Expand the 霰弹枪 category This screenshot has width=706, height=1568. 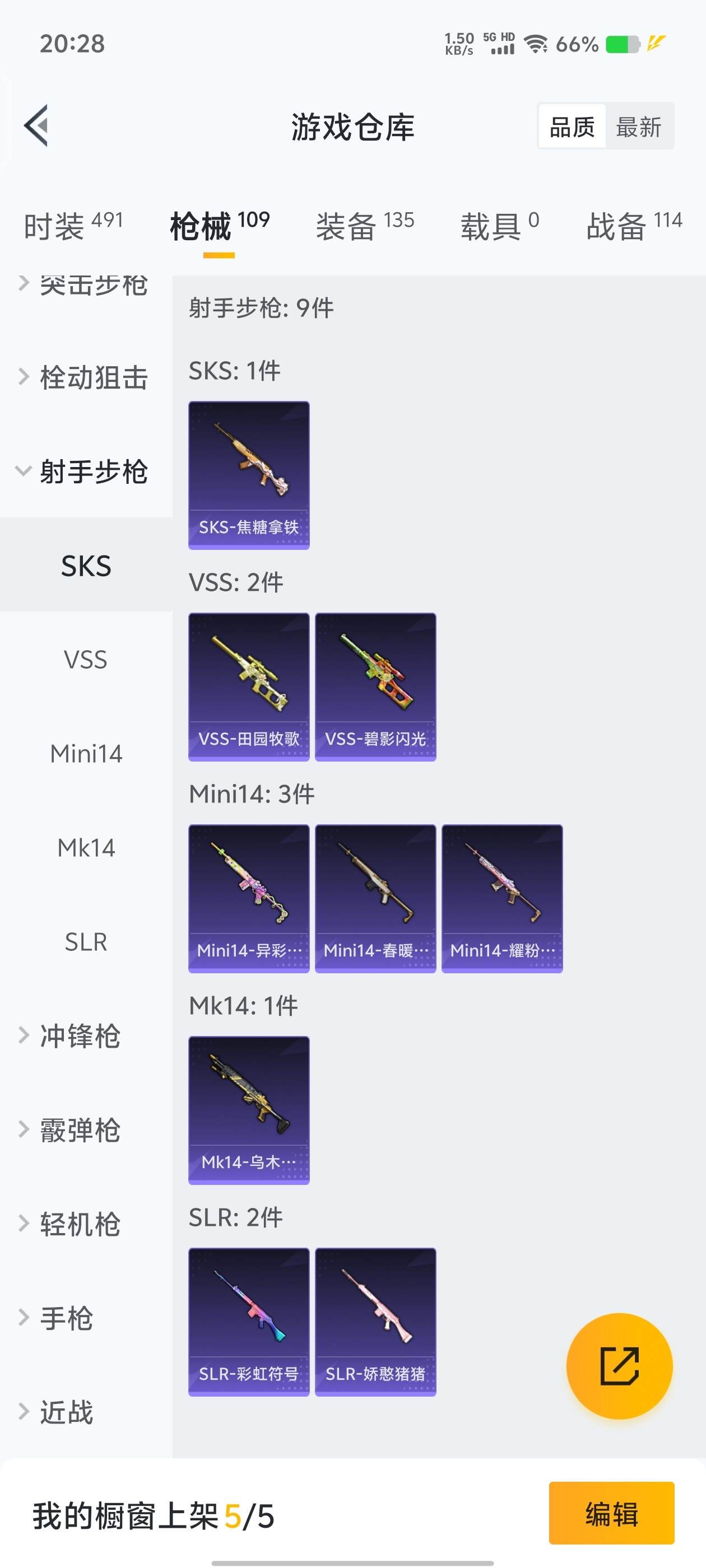[79, 1130]
